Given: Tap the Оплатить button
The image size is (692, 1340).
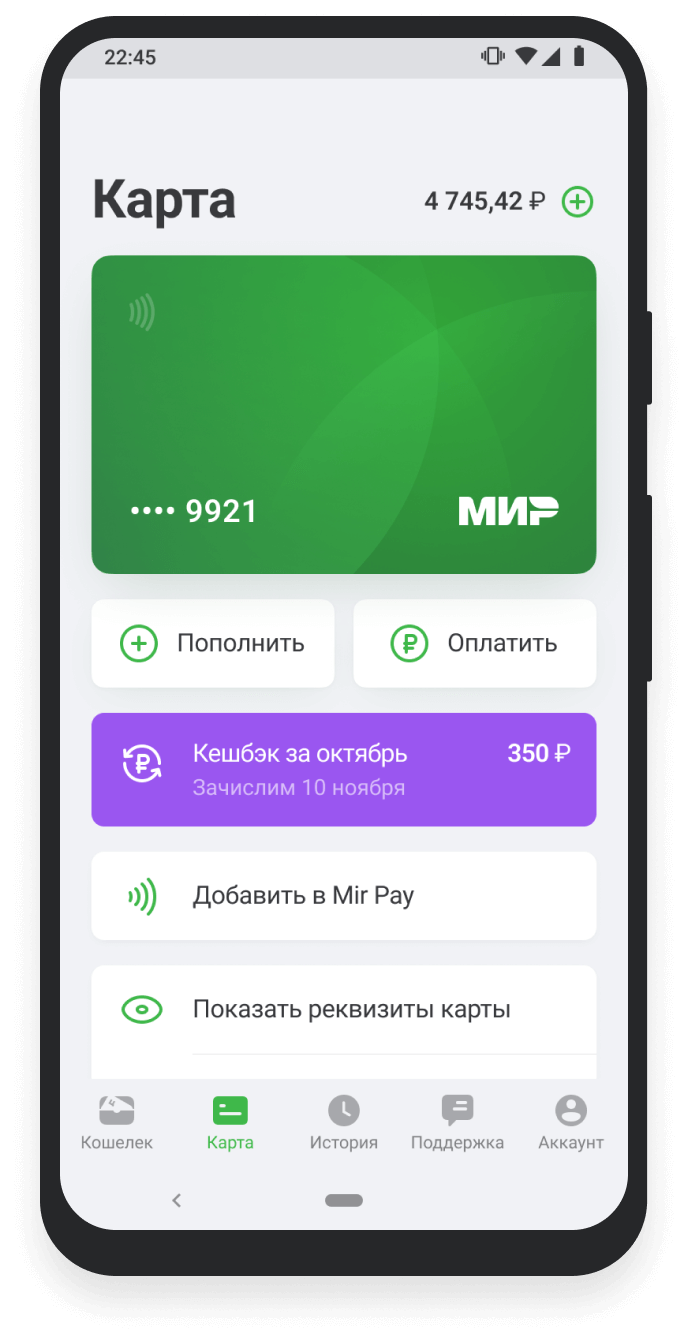Looking at the screenshot, I should click(474, 643).
